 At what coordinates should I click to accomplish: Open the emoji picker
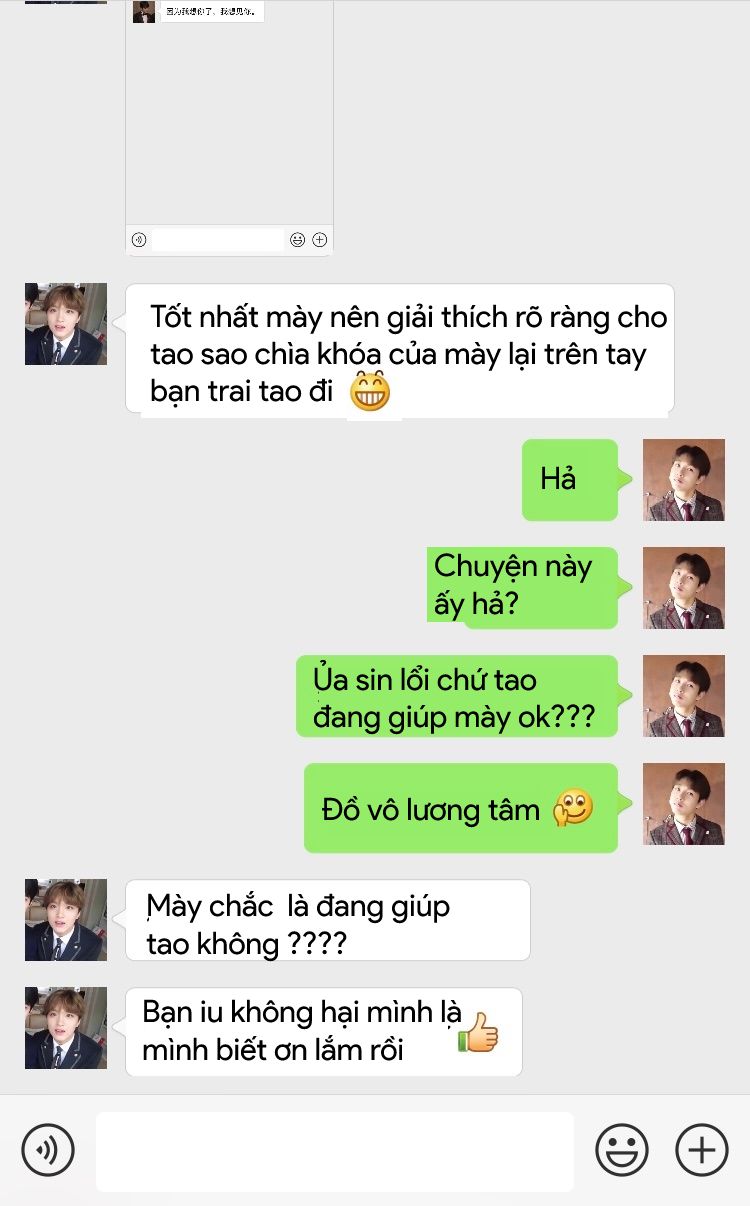tap(622, 1149)
